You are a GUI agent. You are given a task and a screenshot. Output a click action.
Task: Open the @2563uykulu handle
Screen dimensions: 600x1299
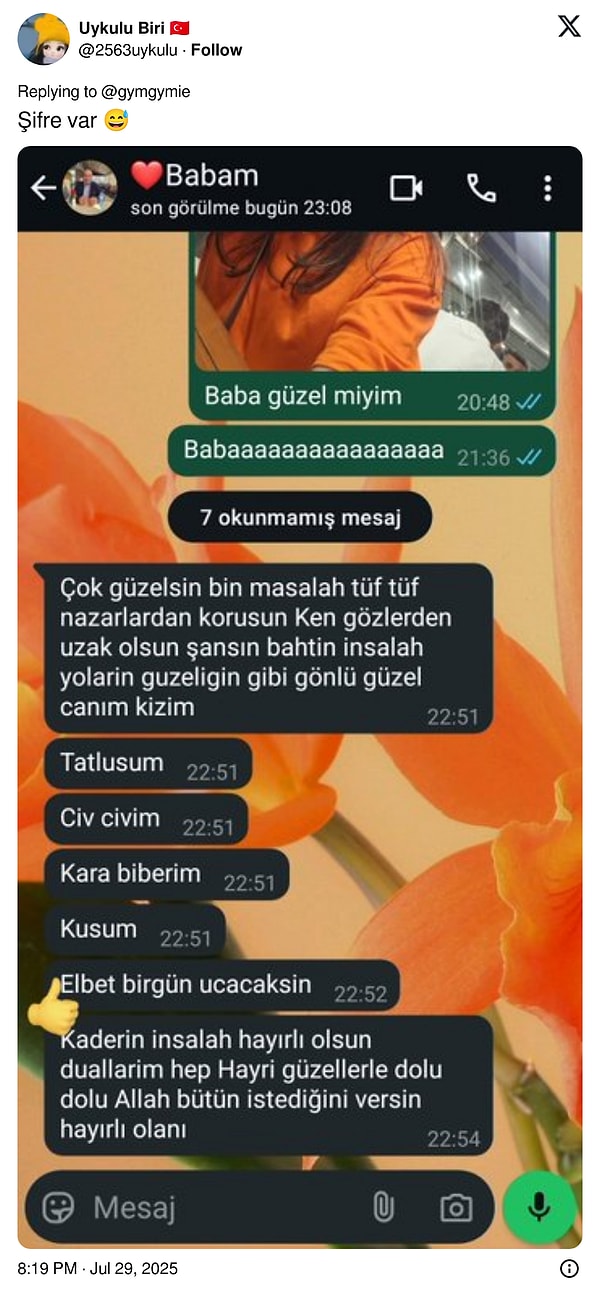(128, 50)
